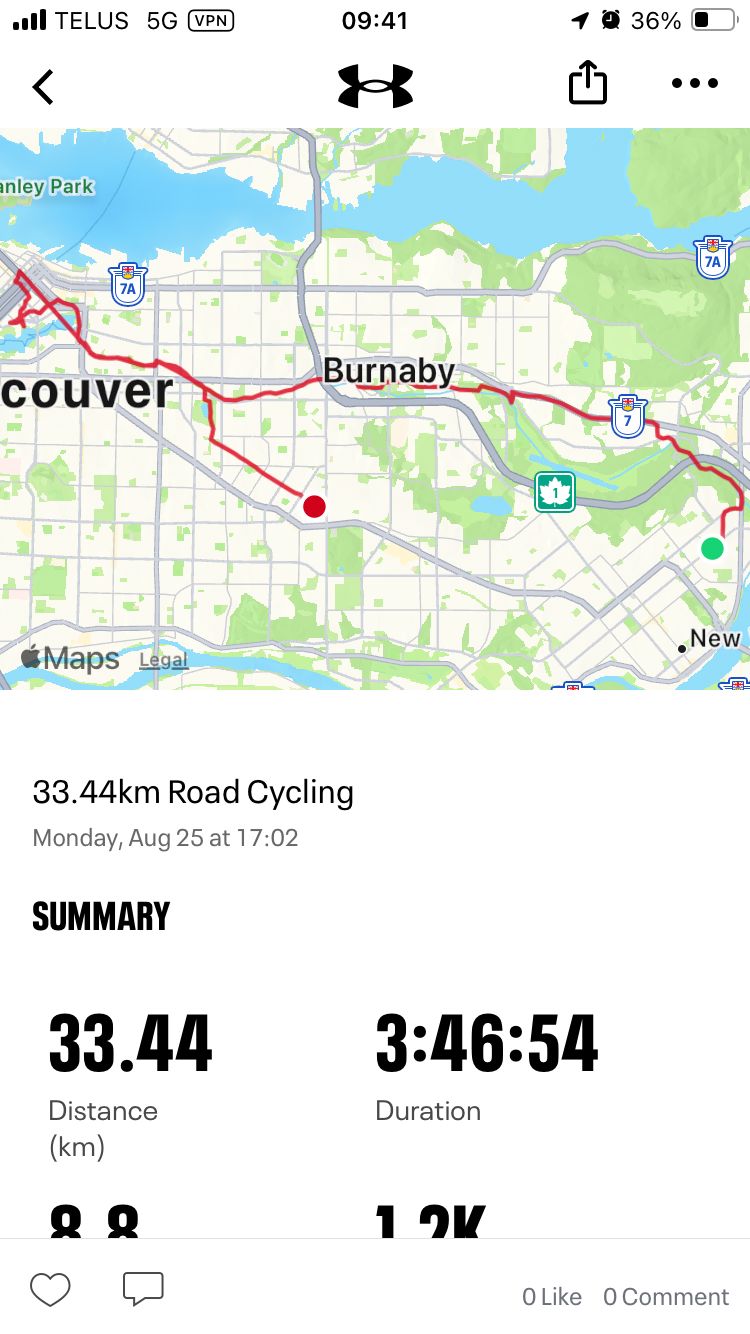
Task: Open the comment bubble icon
Action: click(143, 1289)
